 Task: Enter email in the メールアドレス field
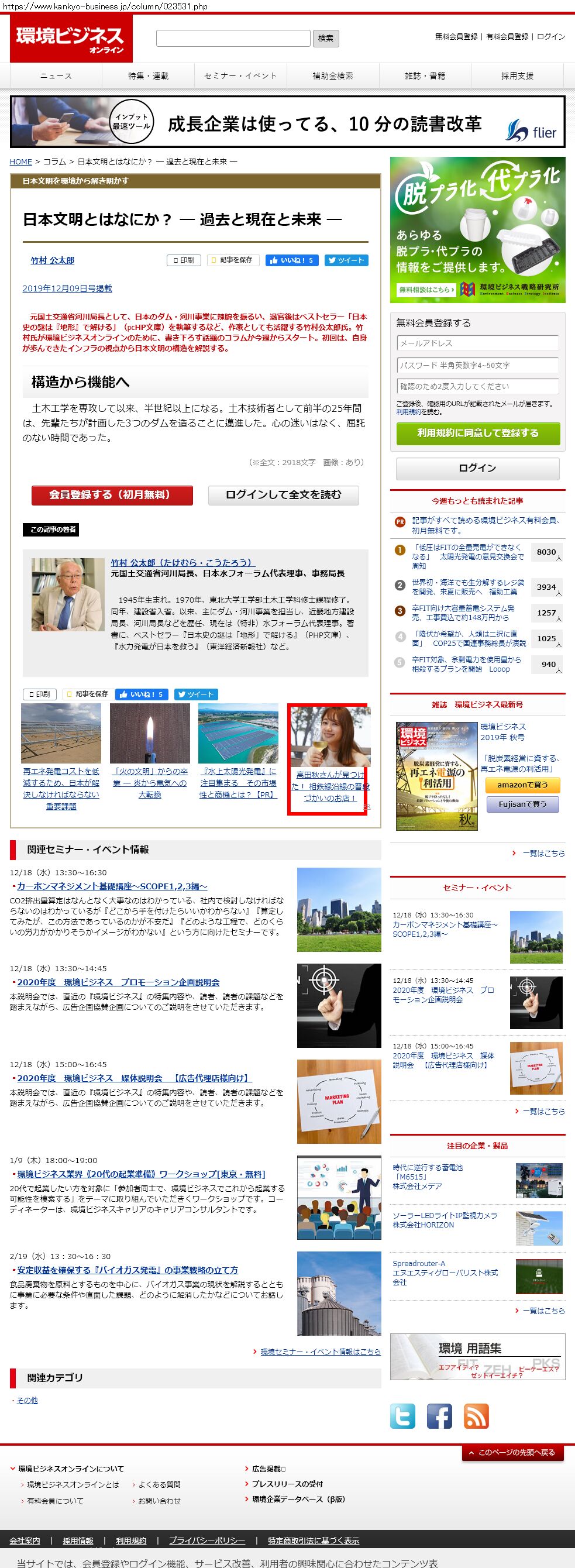click(x=477, y=343)
